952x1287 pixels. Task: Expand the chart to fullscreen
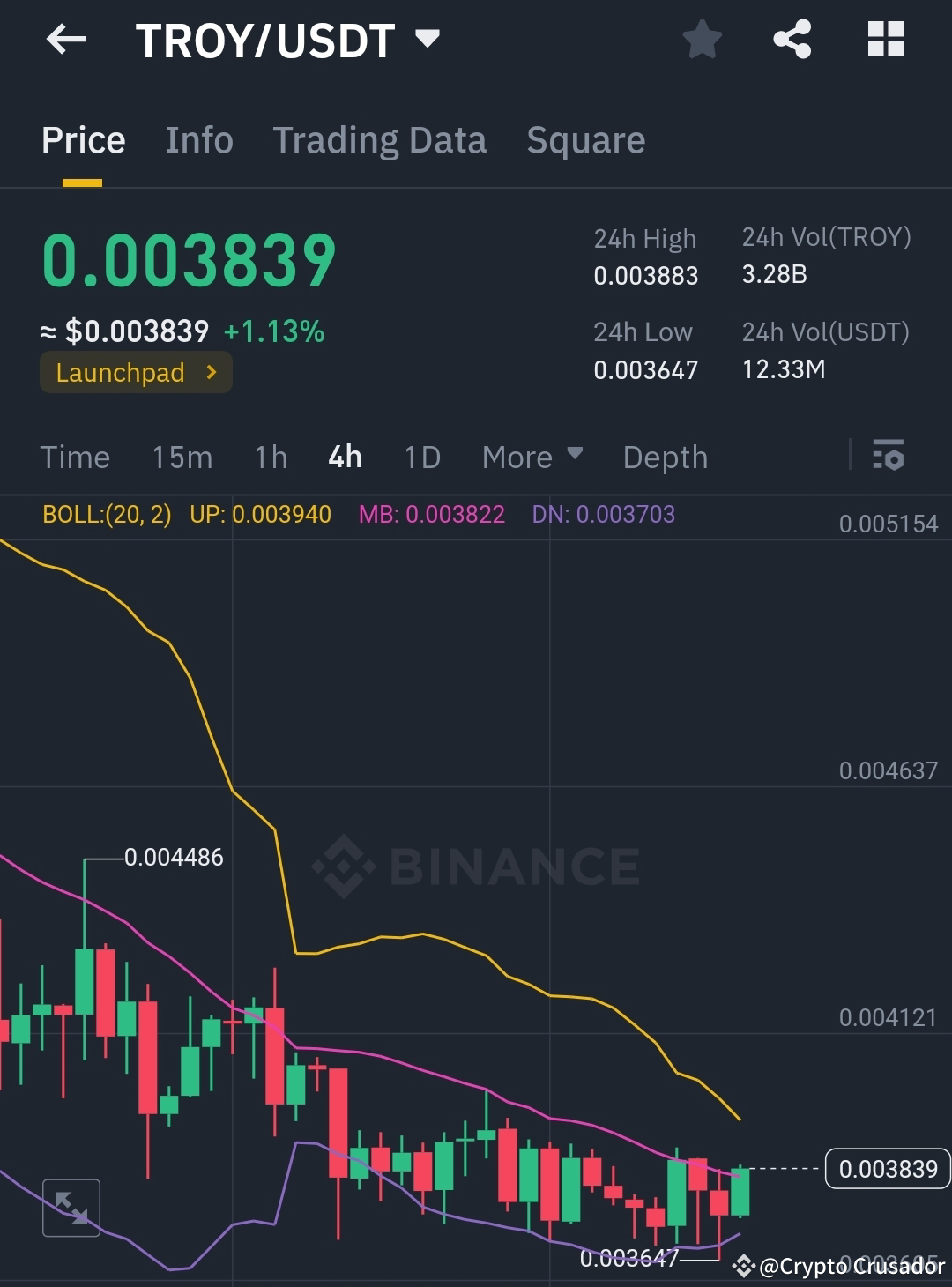71,1207
